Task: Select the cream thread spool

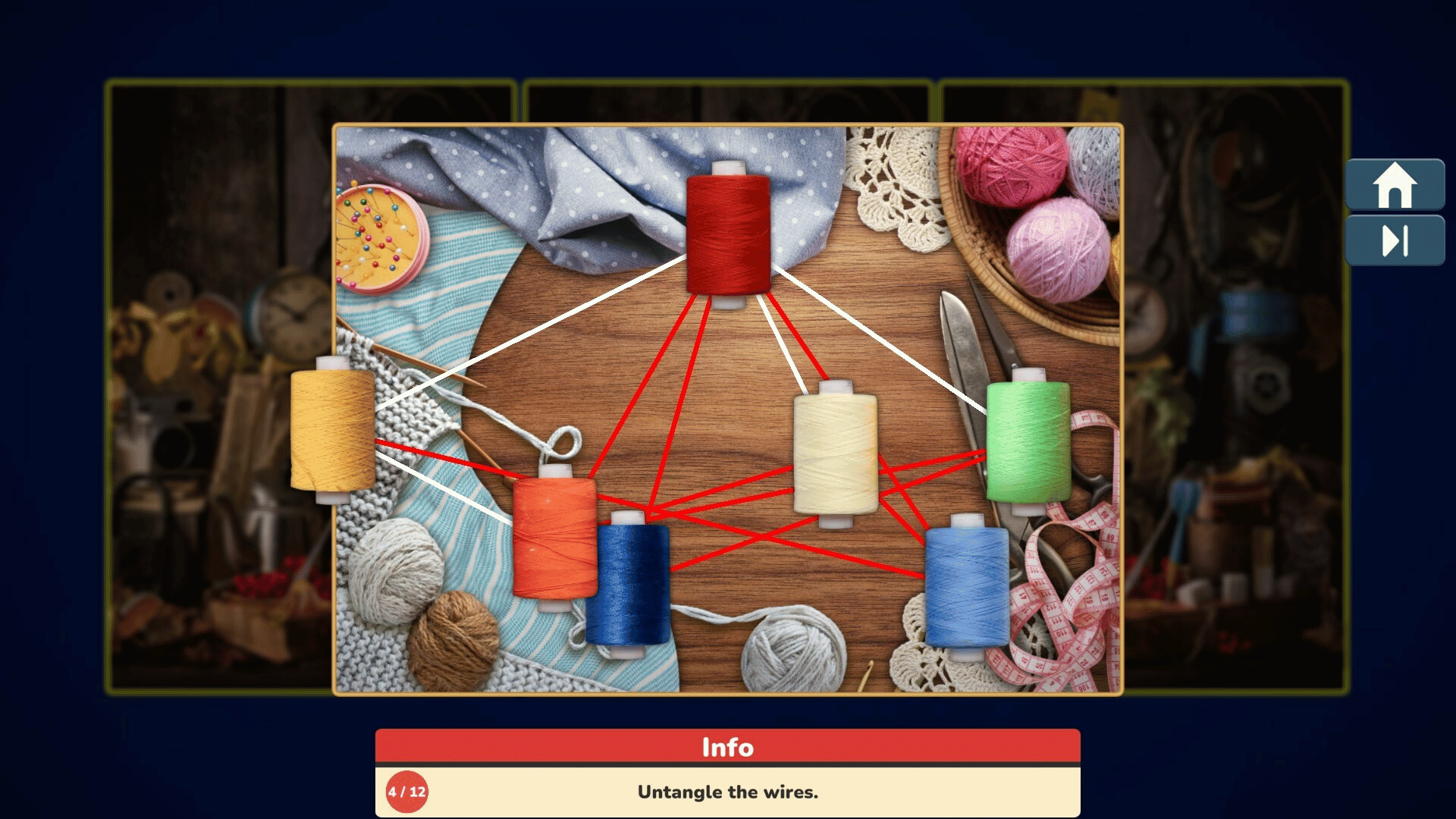Action: 835,455
